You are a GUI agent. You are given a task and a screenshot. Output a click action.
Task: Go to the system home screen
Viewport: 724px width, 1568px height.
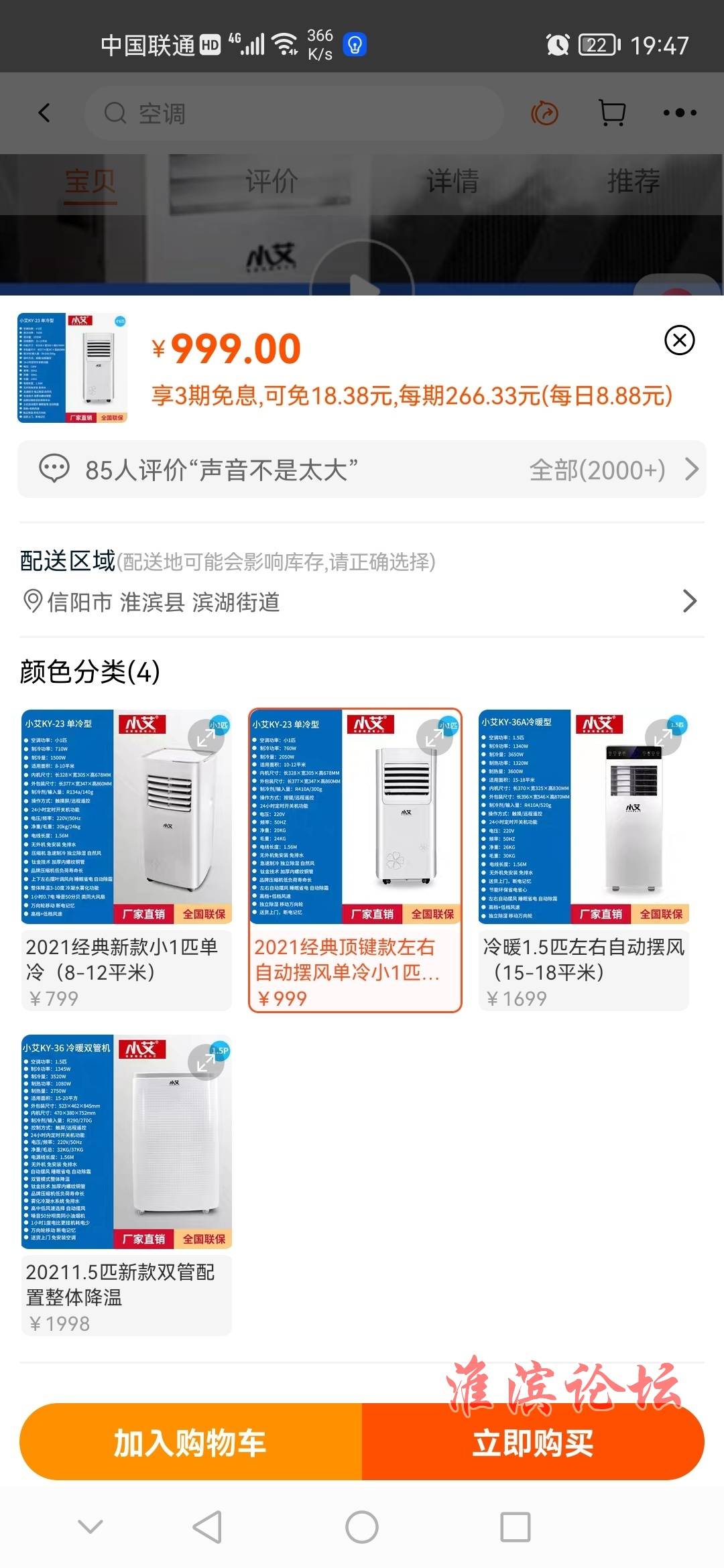point(362,1527)
